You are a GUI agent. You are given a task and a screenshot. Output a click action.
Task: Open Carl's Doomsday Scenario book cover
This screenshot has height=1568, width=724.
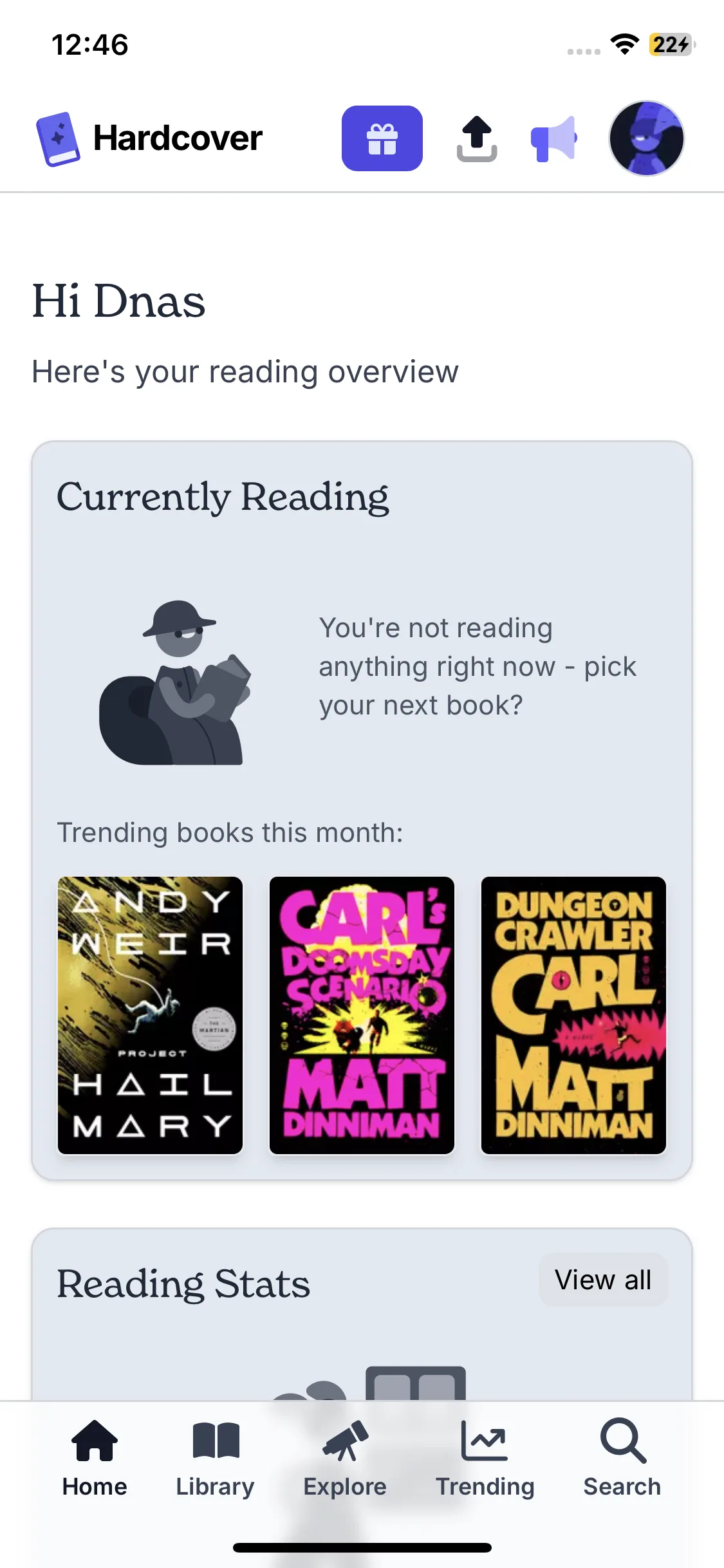tap(362, 1015)
